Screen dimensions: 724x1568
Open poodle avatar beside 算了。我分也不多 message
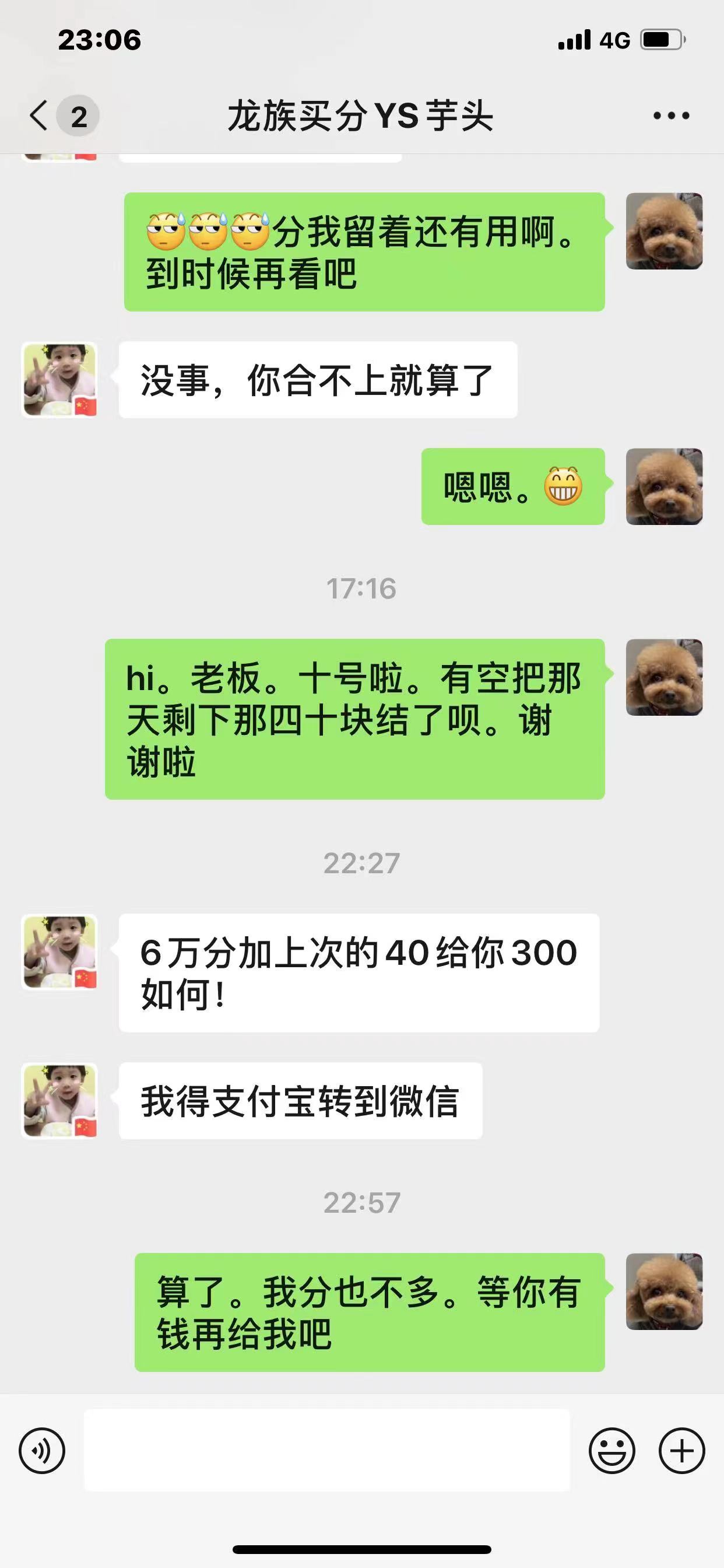(664, 1291)
